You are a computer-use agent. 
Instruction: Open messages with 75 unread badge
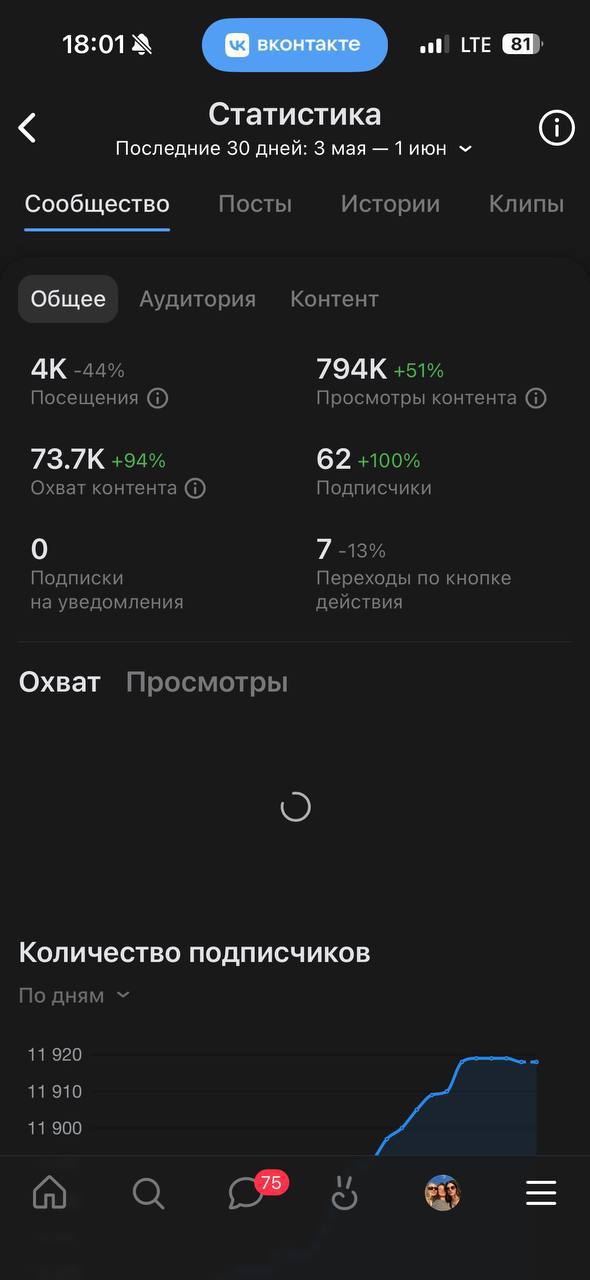point(247,1192)
